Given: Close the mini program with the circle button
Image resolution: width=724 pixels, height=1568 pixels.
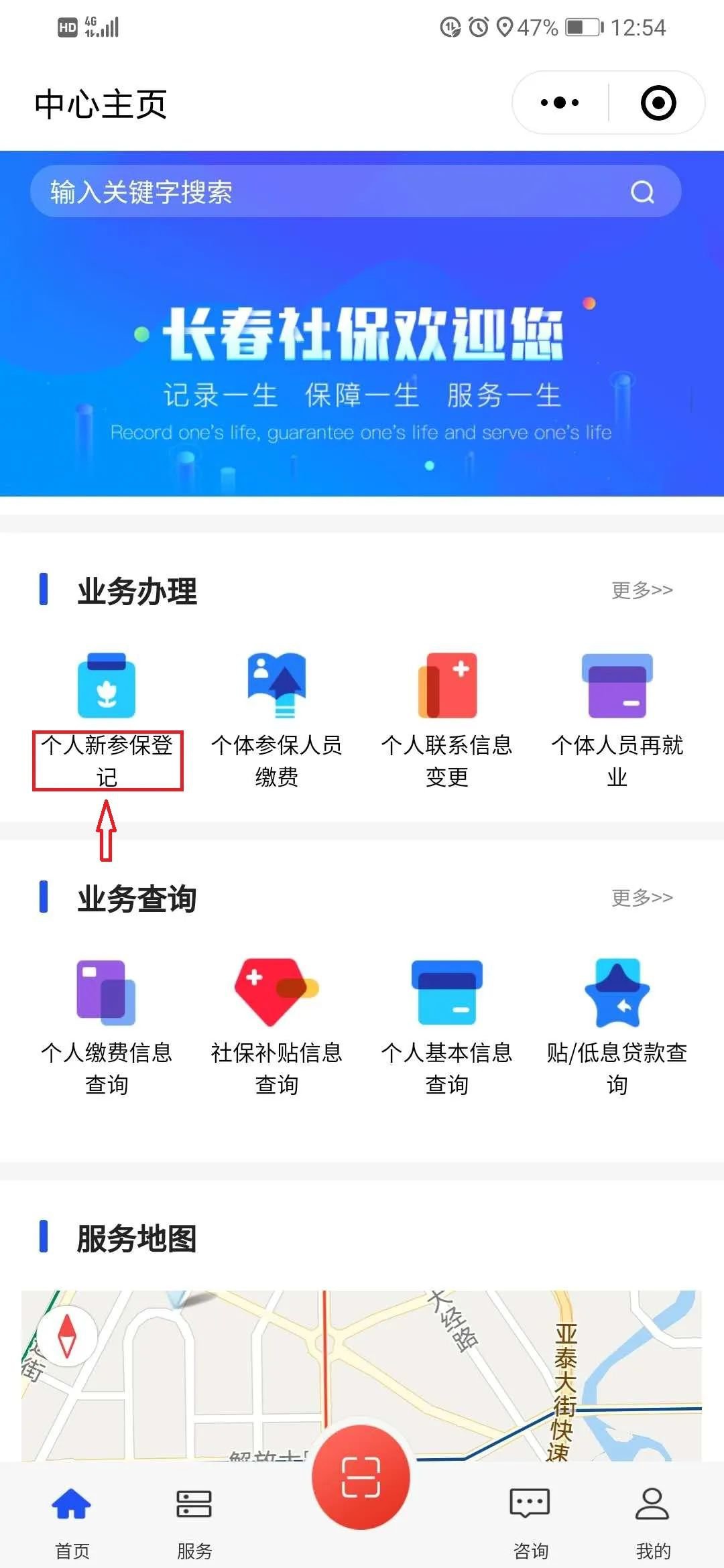Looking at the screenshot, I should (x=658, y=103).
